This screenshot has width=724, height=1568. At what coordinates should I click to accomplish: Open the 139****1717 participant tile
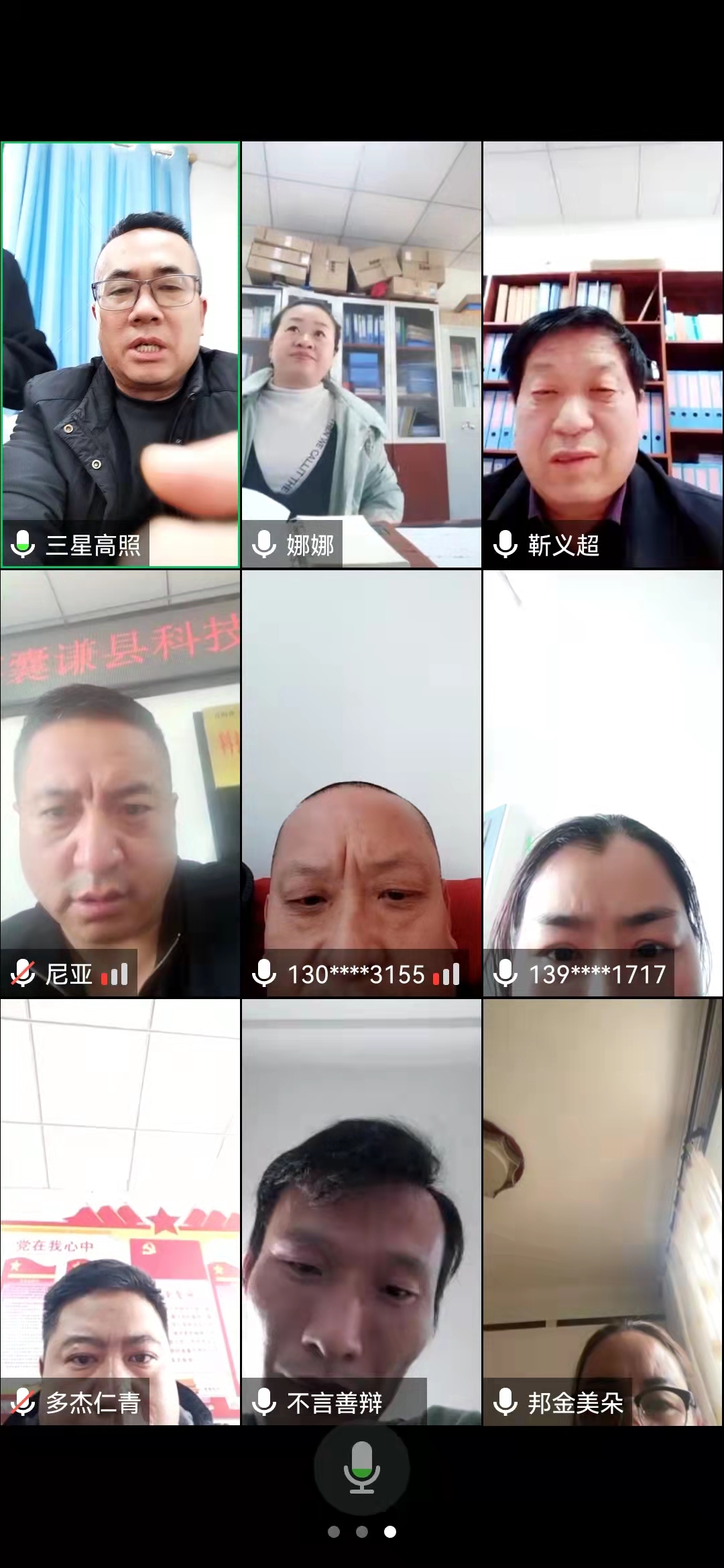tap(603, 784)
